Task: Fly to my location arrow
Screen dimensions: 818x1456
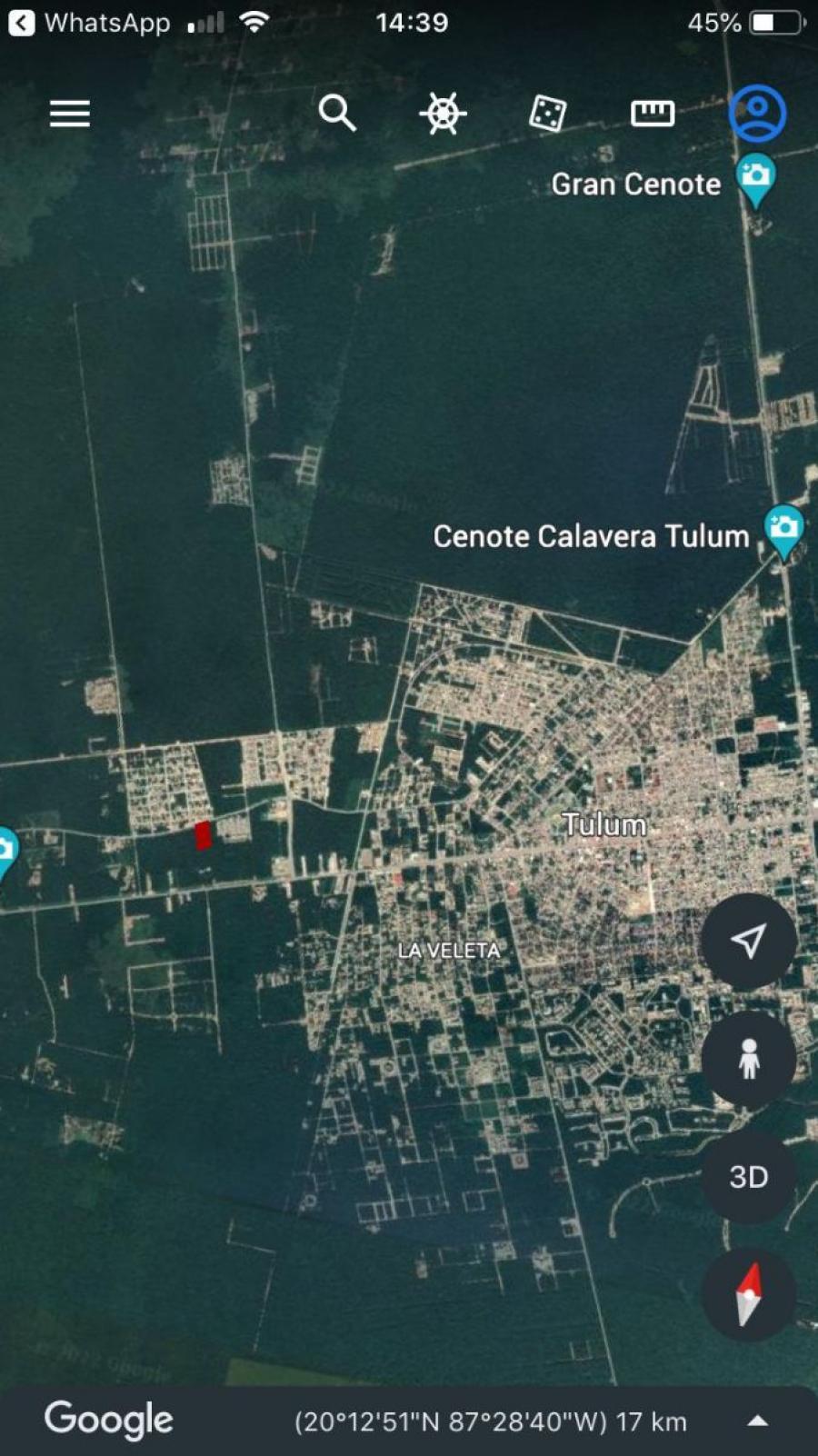Action: (x=748, y=942)
